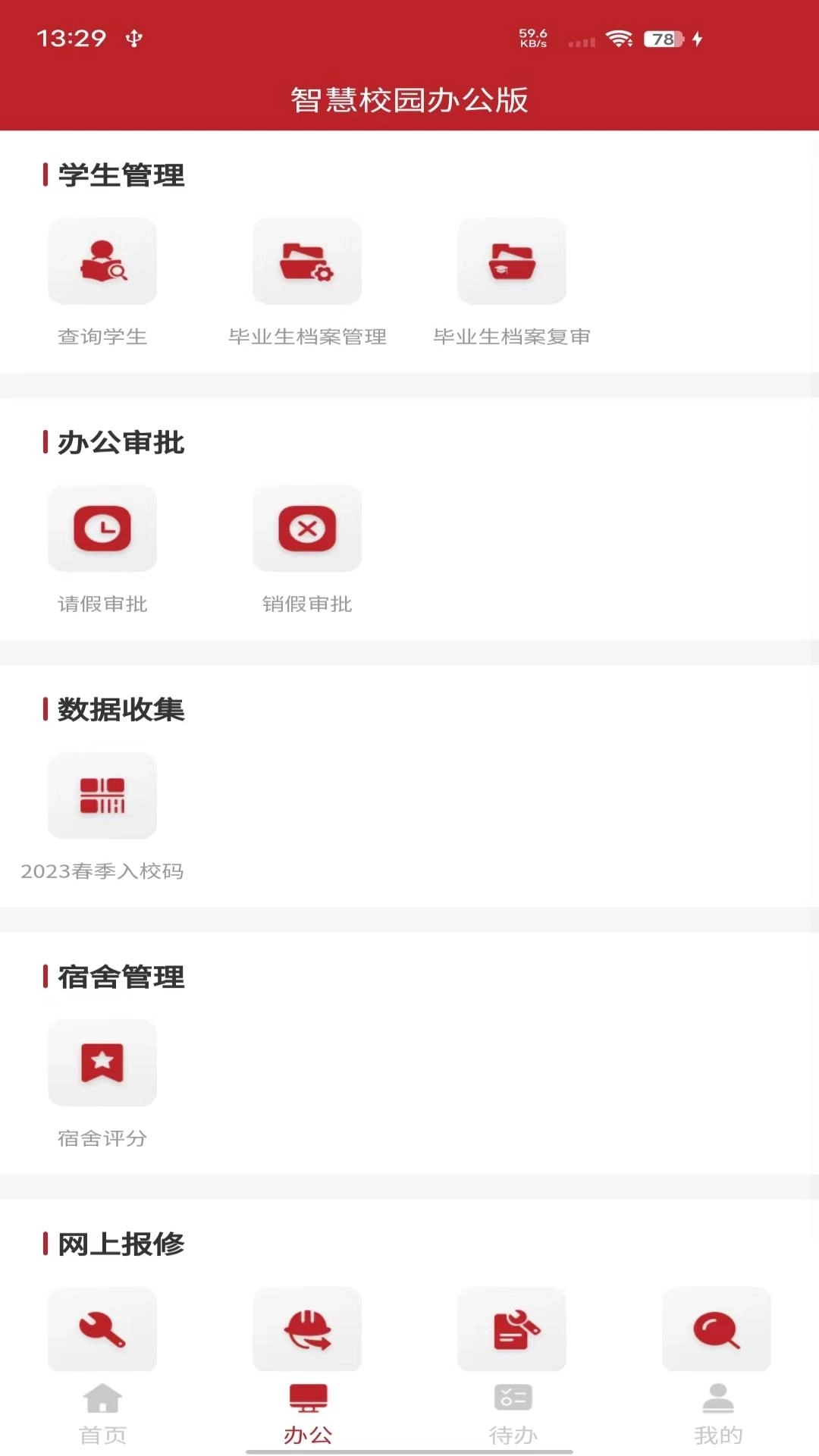
Task: Select the wrench icon under 网上报修
Action: pyautogui.click(x=102, y=1329)
